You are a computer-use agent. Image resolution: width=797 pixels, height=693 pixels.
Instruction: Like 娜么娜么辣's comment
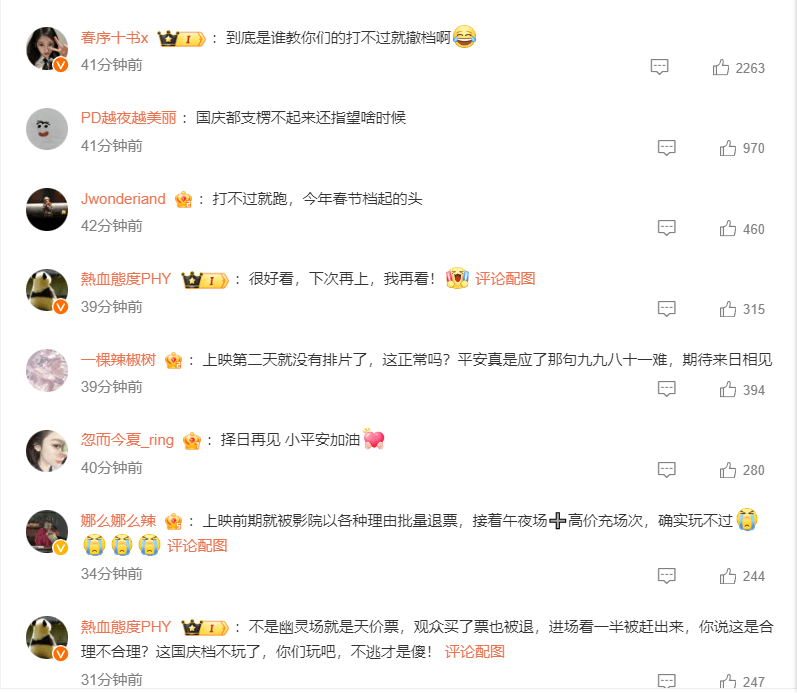[x=728, y=576]
